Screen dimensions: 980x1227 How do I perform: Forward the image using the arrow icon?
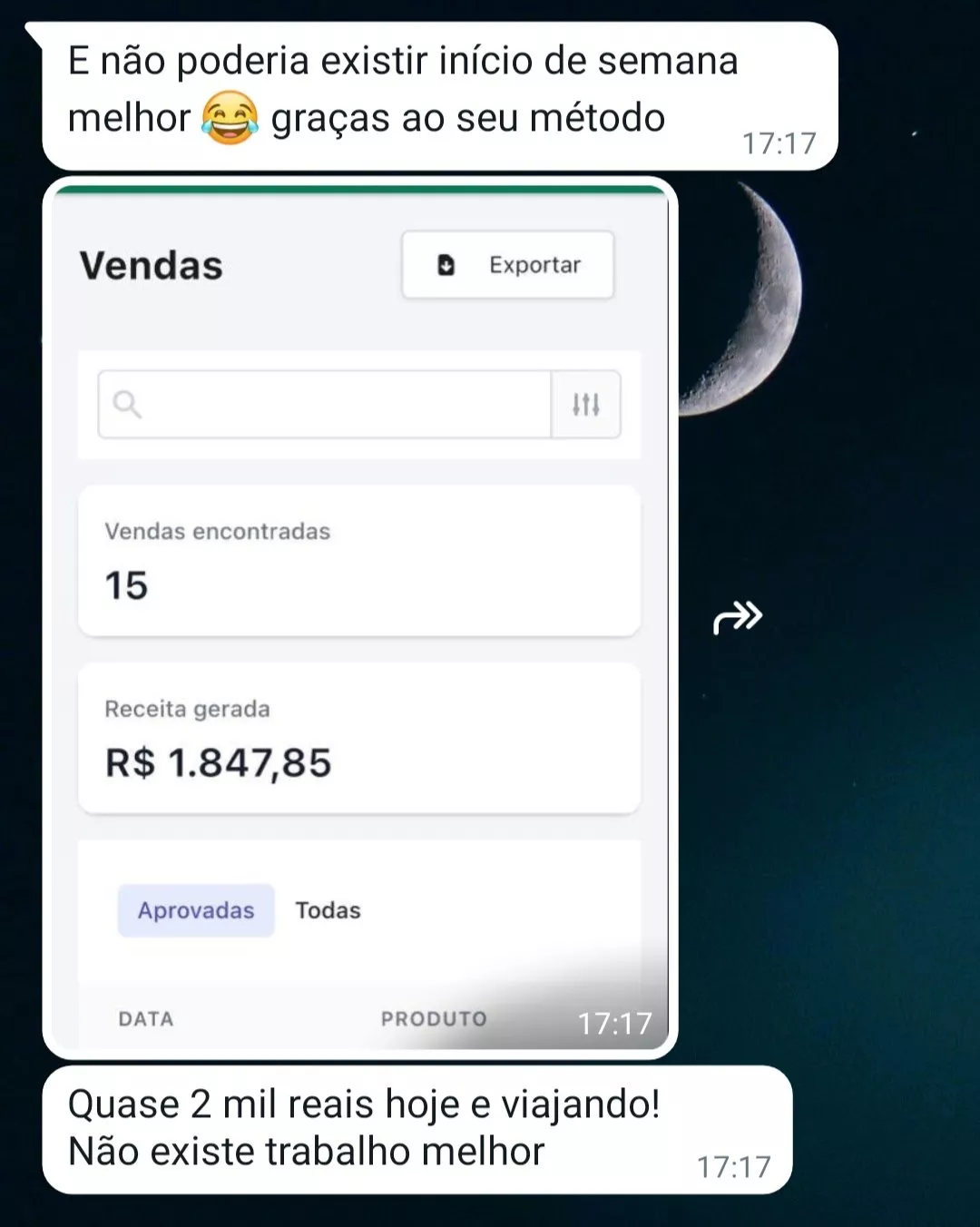737,617
